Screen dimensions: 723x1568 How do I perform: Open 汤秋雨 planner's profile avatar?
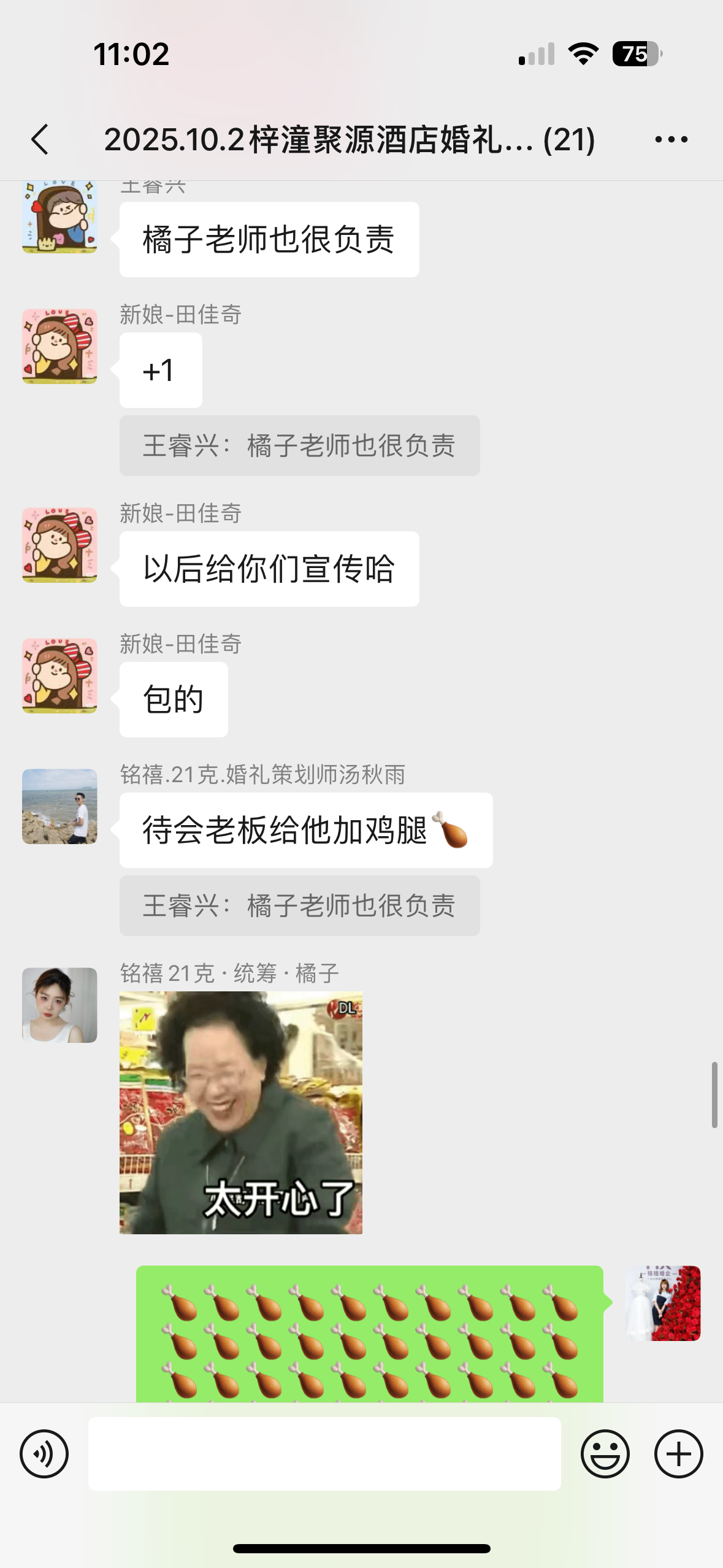coord(59,806)
